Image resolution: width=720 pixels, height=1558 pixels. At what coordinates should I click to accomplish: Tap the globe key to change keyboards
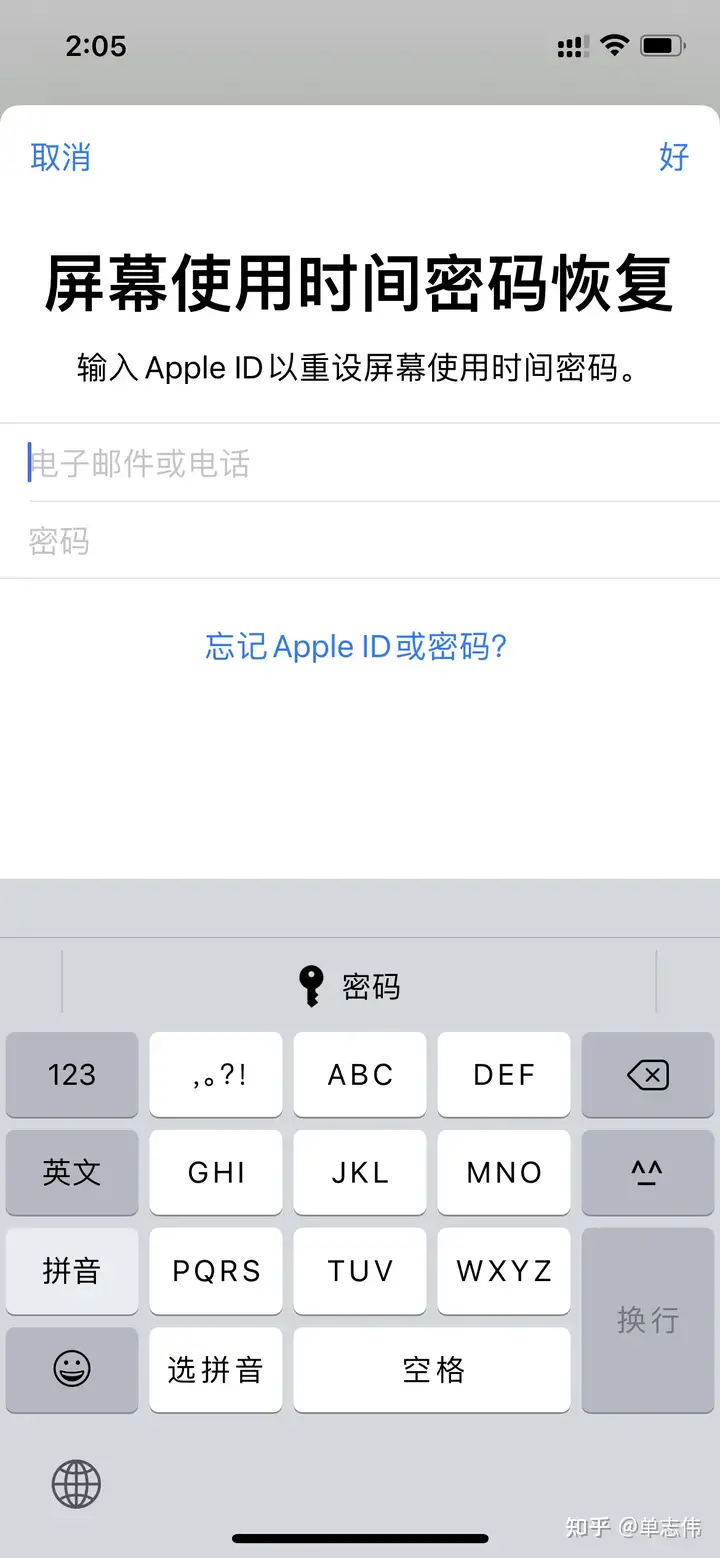click(76, 1483)
